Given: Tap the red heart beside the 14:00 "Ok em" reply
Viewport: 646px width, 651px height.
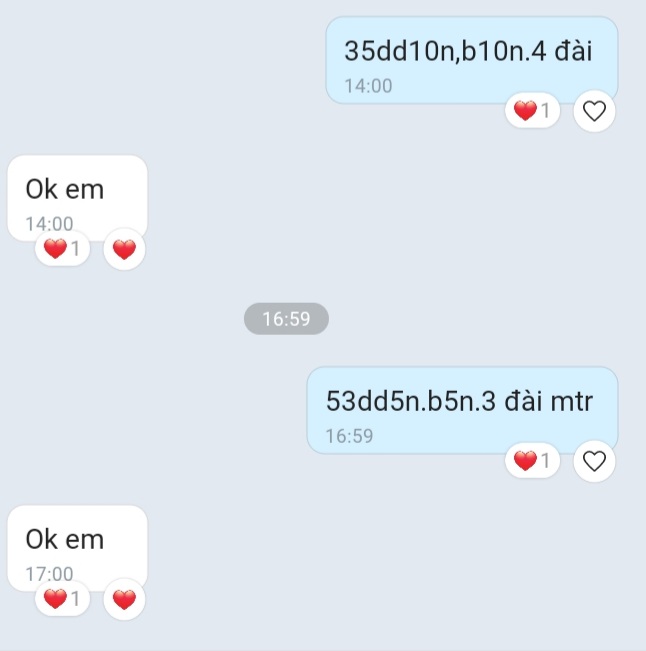Looking at the screenshot, I should pos(124,249).
